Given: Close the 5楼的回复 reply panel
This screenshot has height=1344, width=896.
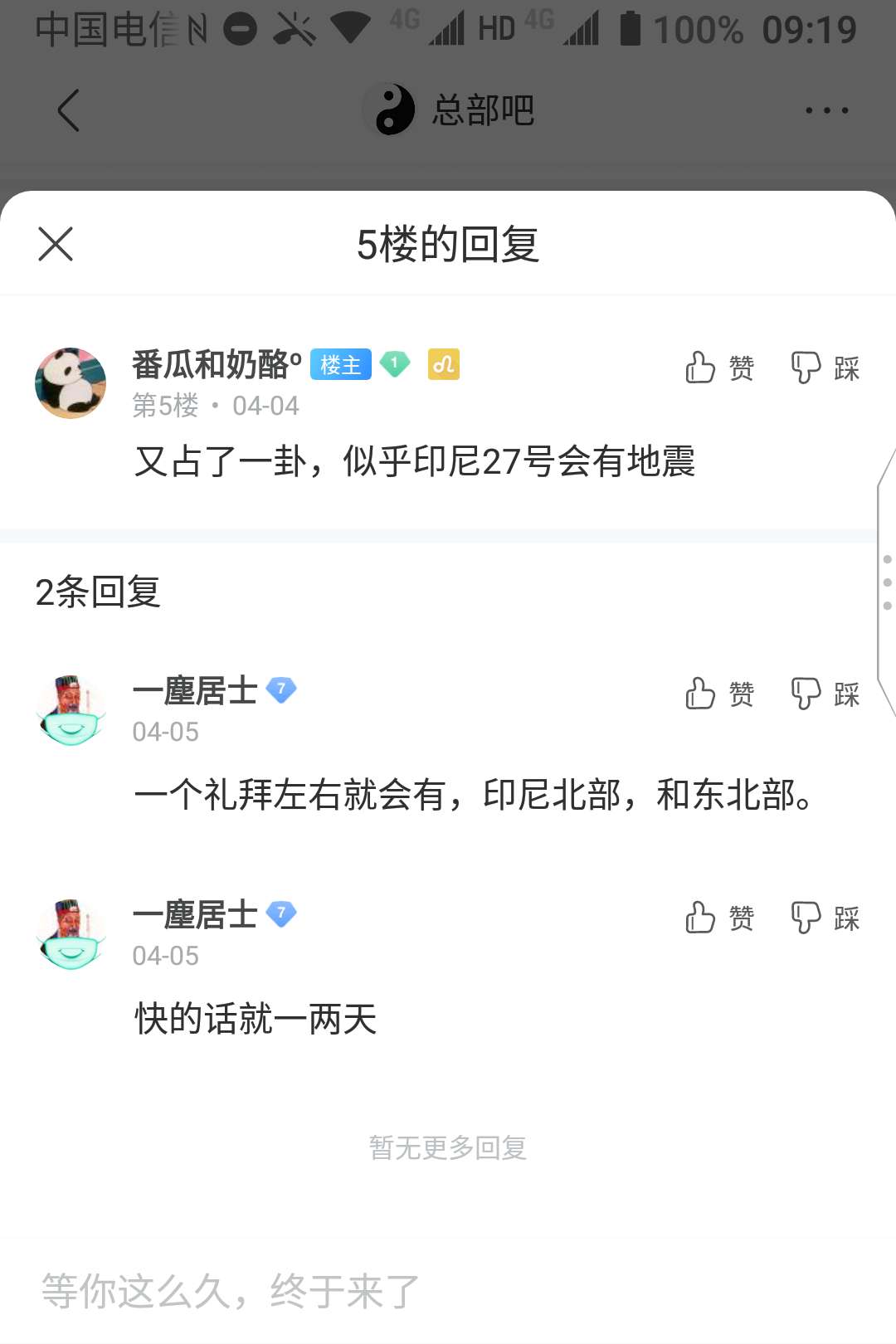Looking at the screenshot, I should point(56,244).
